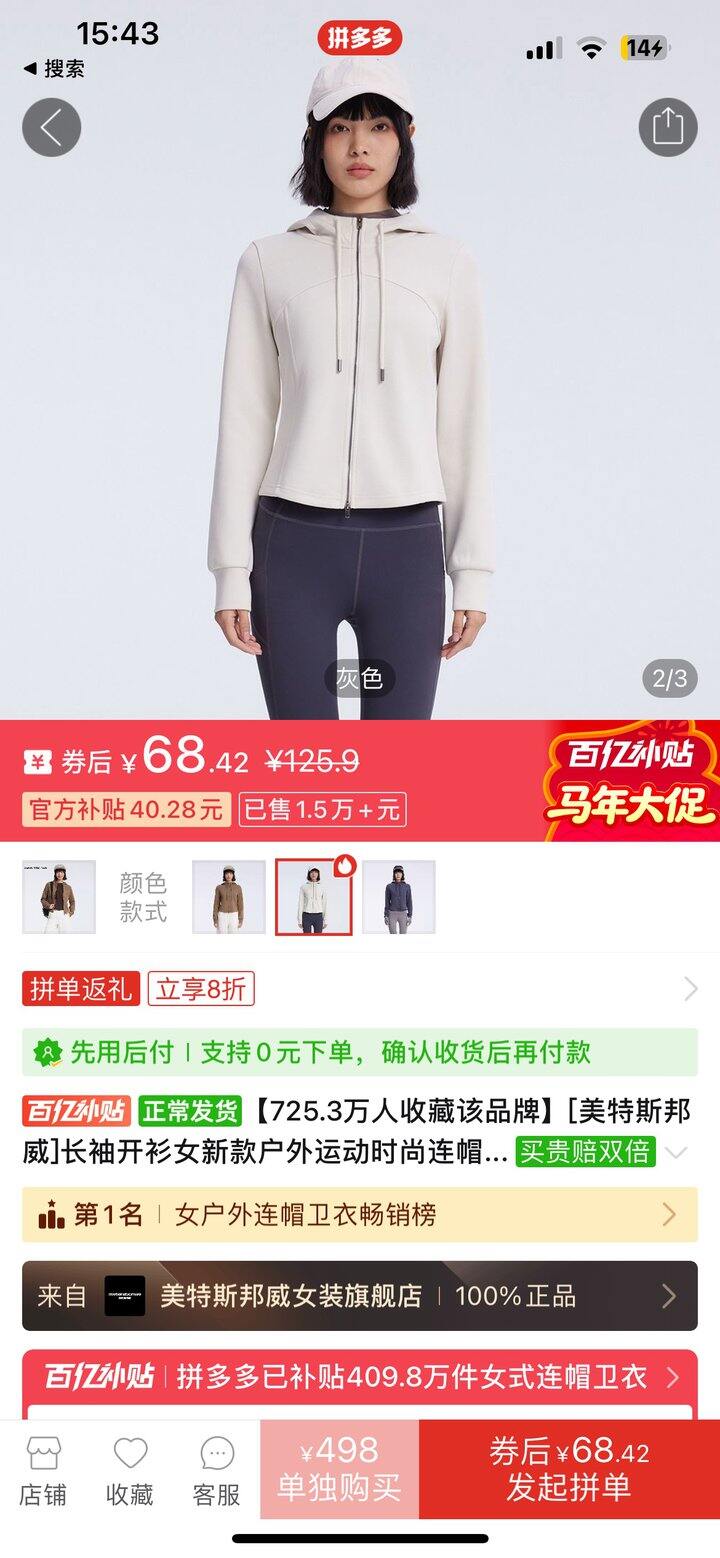Screen dimensions: 720x1558
Task: Expand the product title chevron
Action: click(x=677, y=1152)
